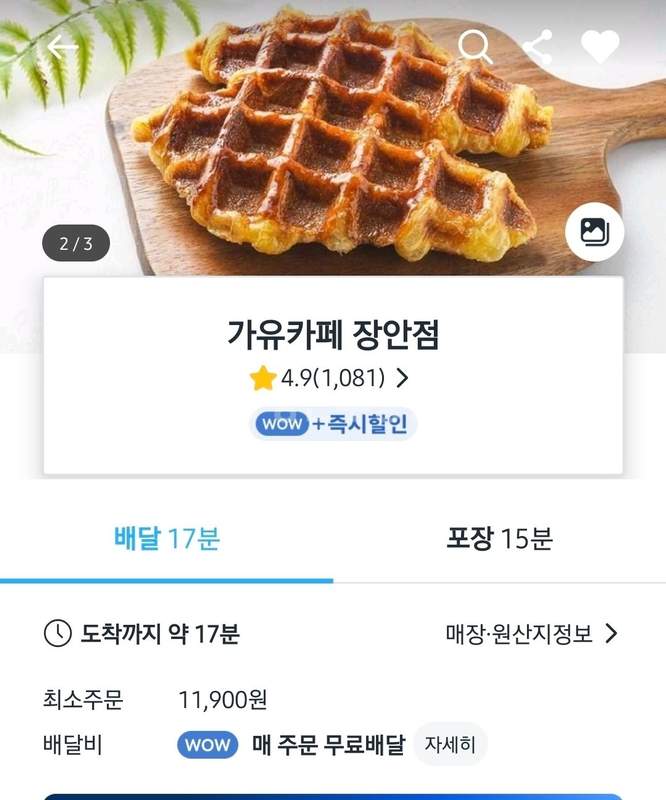Share this restaurant page
Image resolution: width=666 pixels, height=800 pixels.
tap(538, 47)
